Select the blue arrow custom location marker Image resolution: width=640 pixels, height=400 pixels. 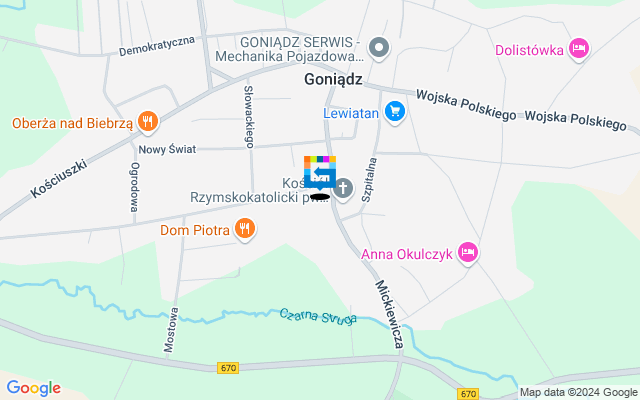[320, 172]
